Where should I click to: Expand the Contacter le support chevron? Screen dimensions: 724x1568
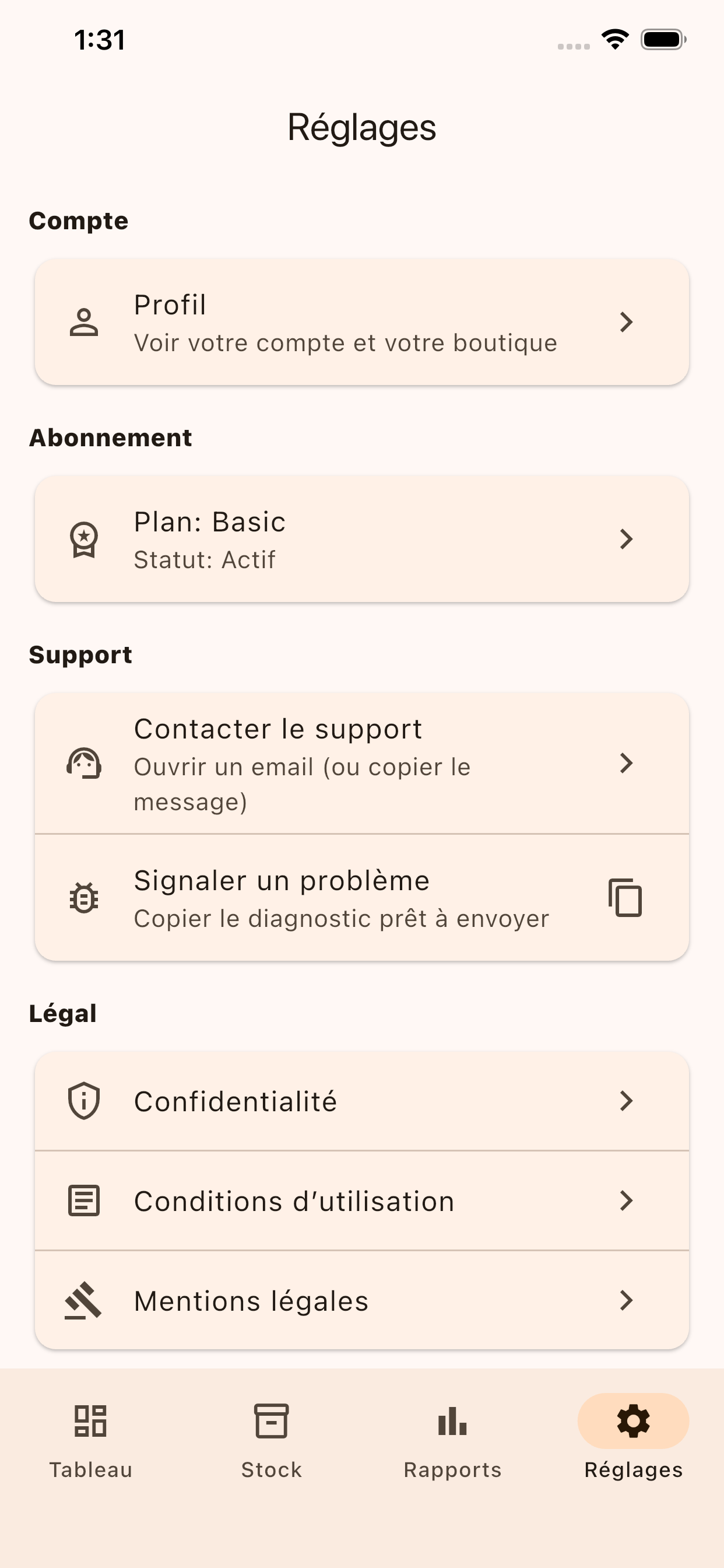pyautogui.click(x=627, y=765)
